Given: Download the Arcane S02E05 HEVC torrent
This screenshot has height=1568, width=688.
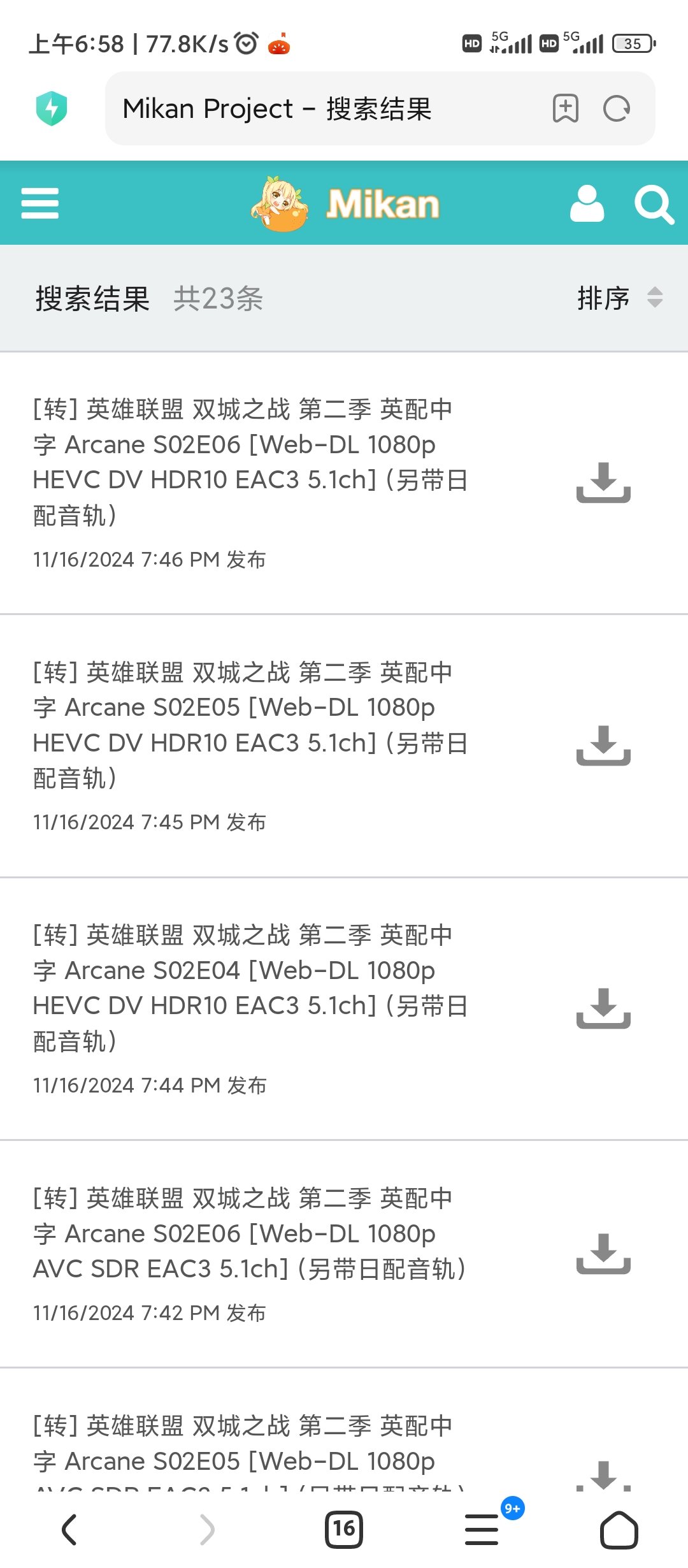Looking at the screenshot, I should point(603,745).
